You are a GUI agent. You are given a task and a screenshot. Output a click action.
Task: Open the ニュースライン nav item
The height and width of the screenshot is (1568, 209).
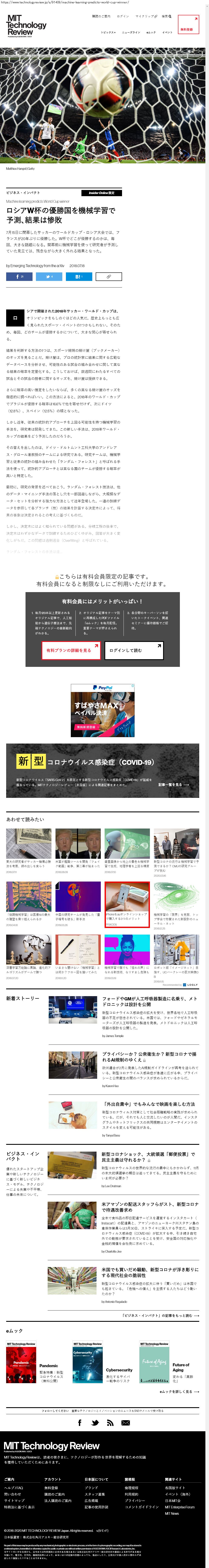(131, 32)
